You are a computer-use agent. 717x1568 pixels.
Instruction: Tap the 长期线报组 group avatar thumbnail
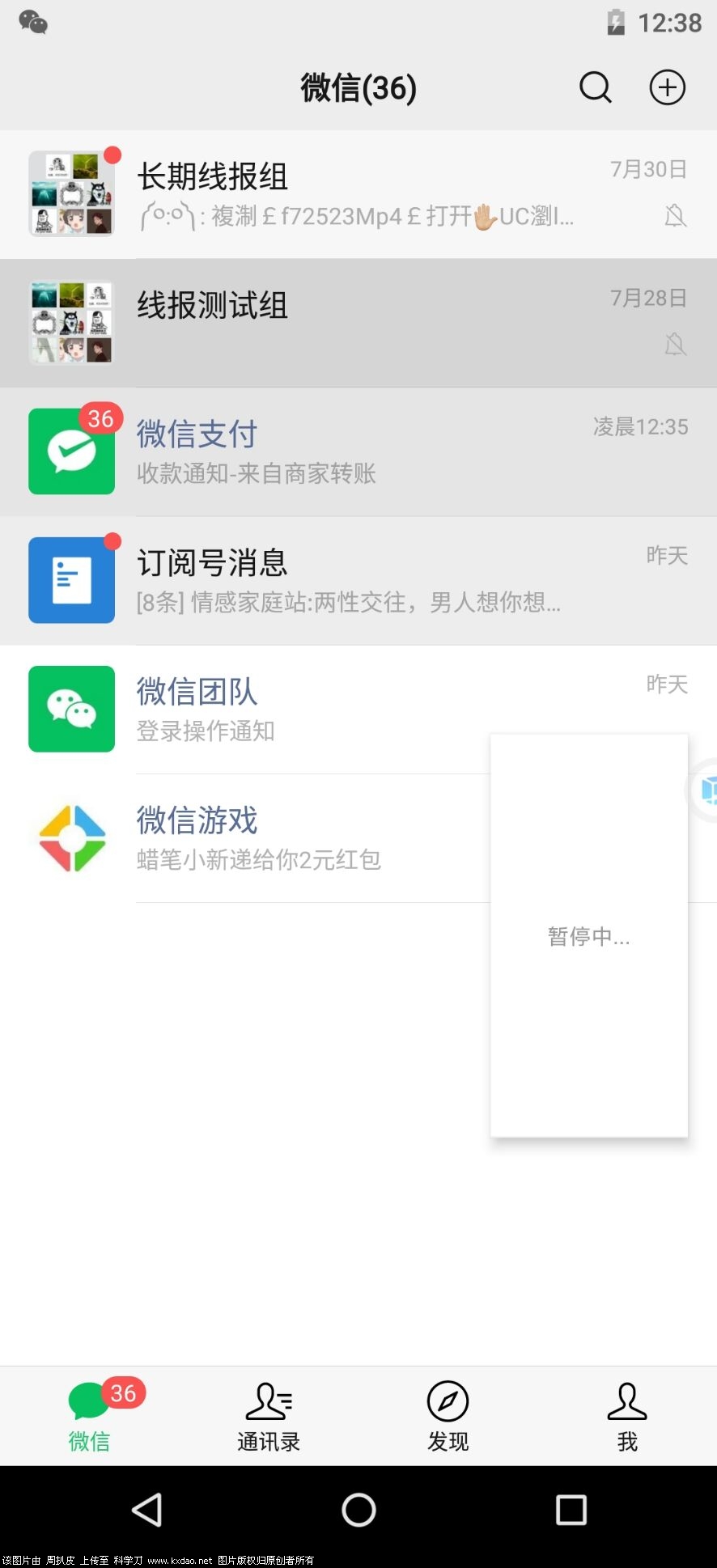tap(71, 193)
